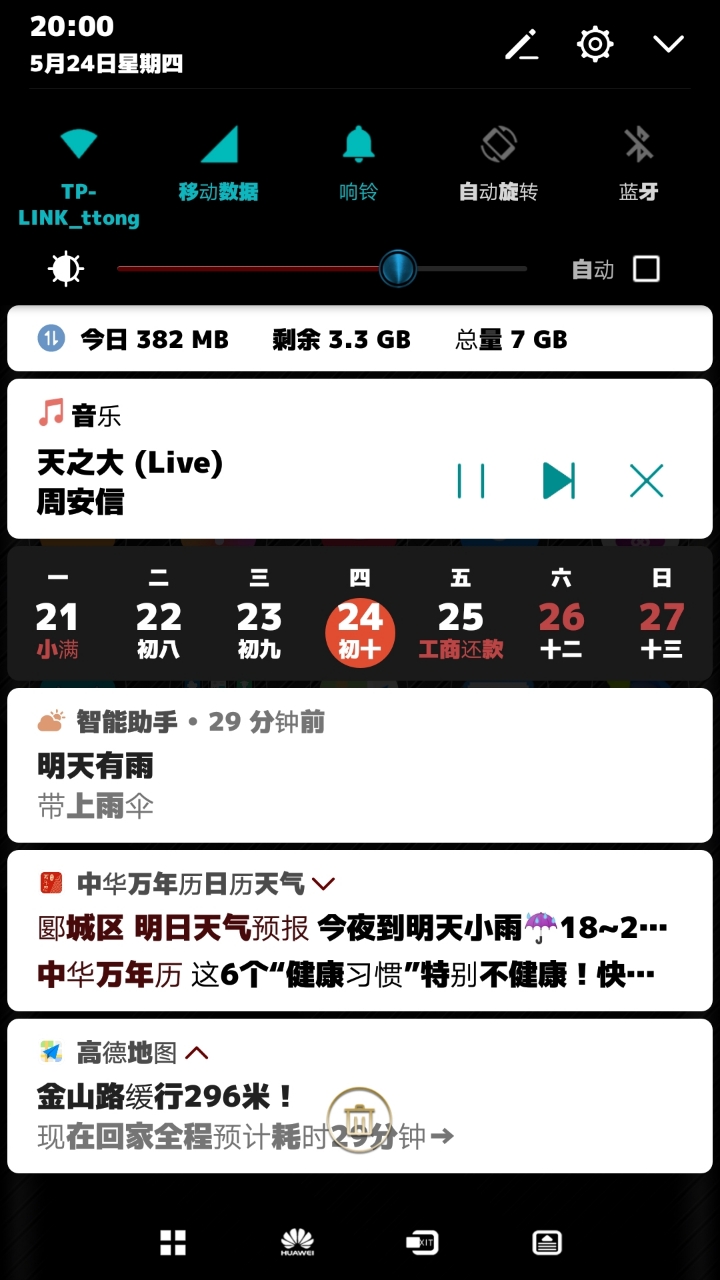The image size is (720, 1280).
Task: Select the 25th (工商还款) in the calendar
Action: click(x=460, y=628)
